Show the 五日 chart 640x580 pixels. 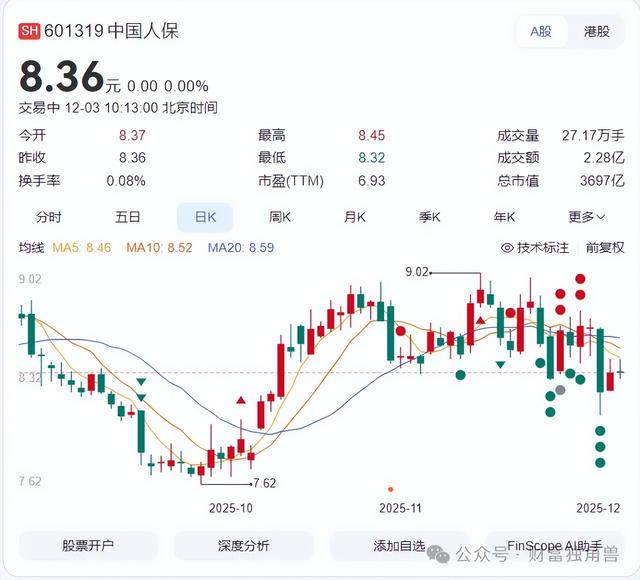(x=127, y=217)
